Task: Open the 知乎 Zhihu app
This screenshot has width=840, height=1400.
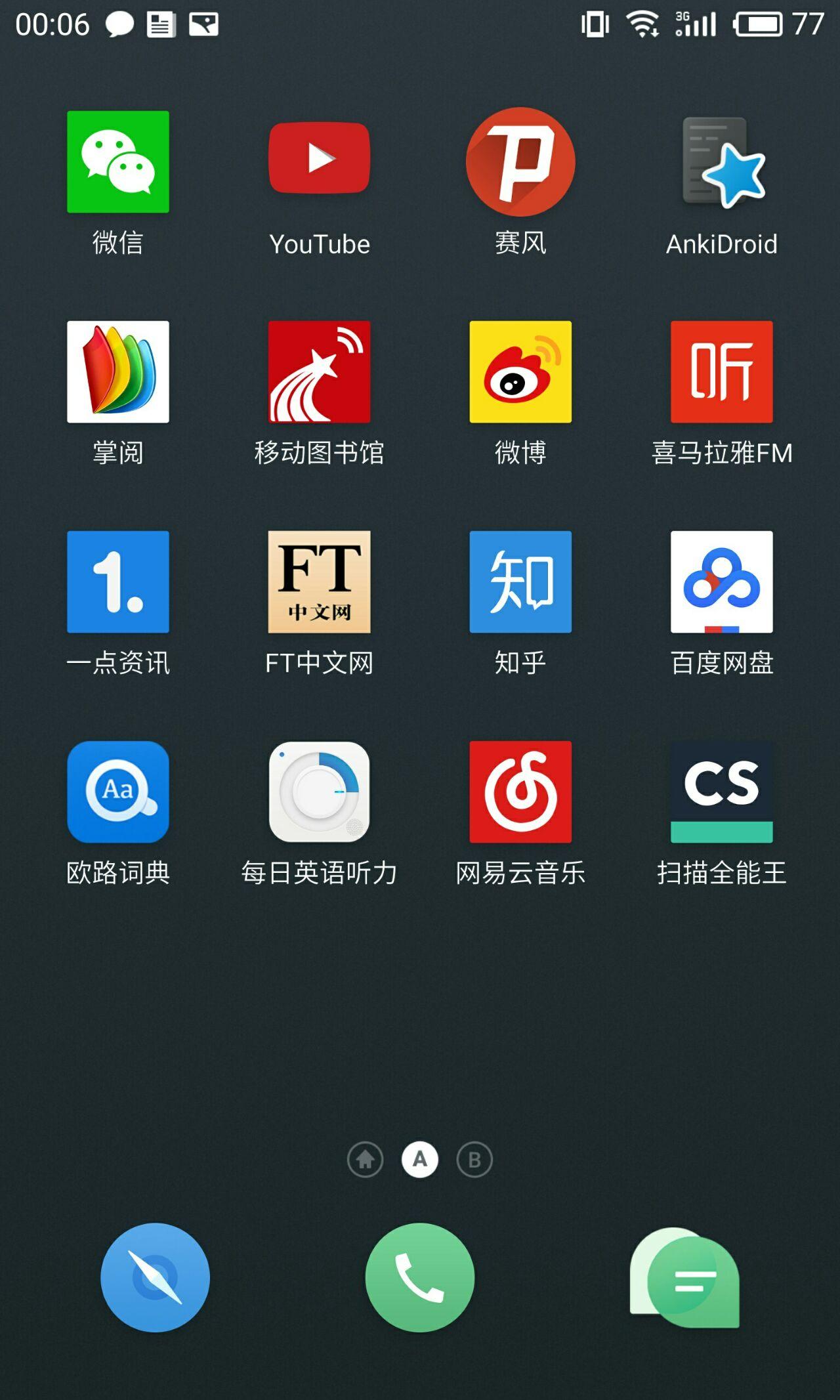Action: point(520,582)
